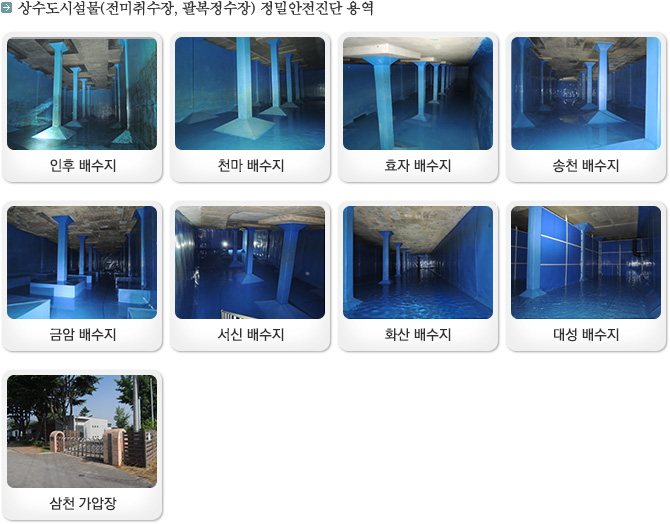View the 대성 배수지 tile
The height and width of the screenshot is (524, 670).
point(586,262)
